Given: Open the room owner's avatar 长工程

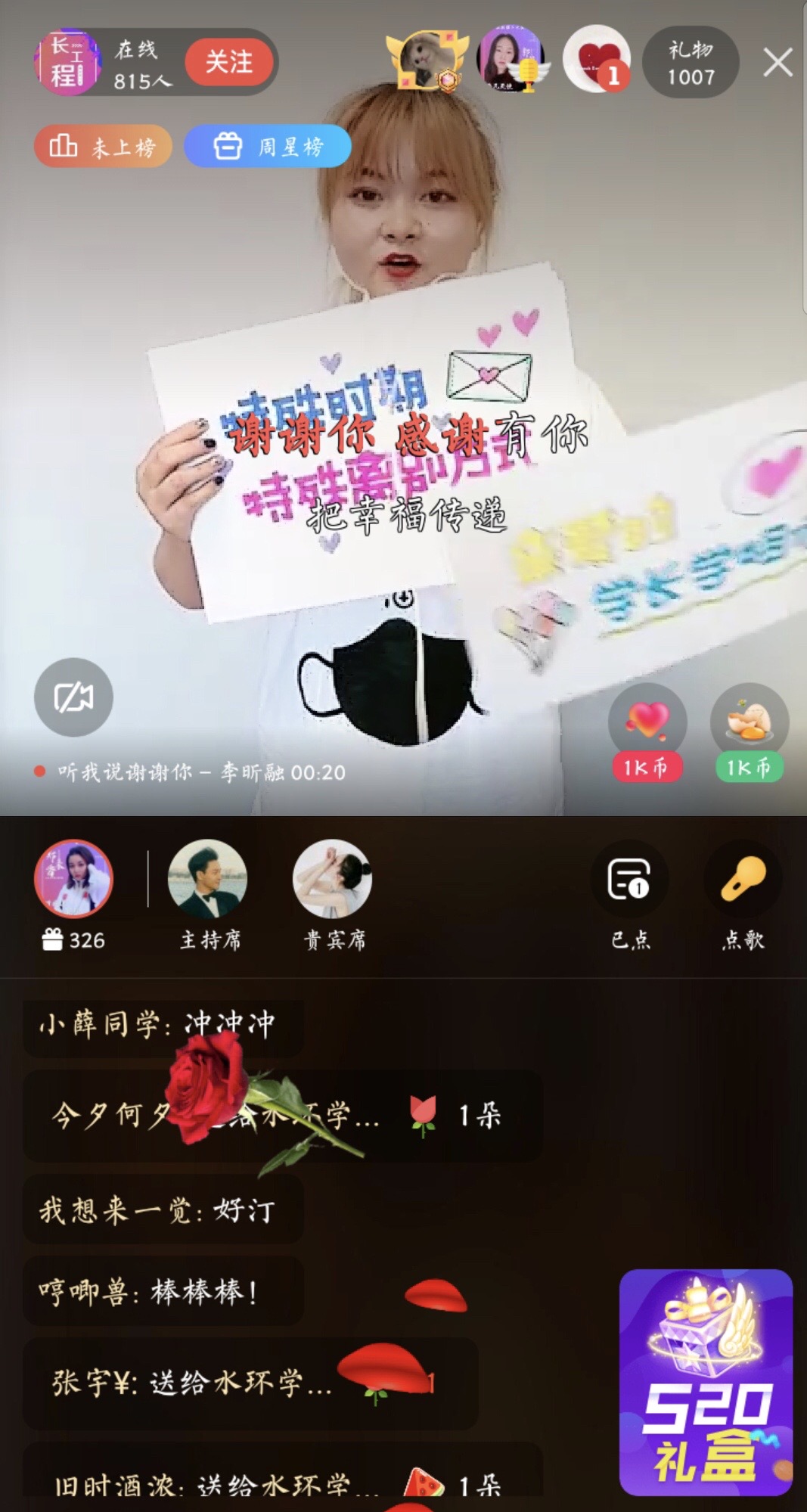Looking at the screenshot, I should pyautogui.click(x=68, y=63).
